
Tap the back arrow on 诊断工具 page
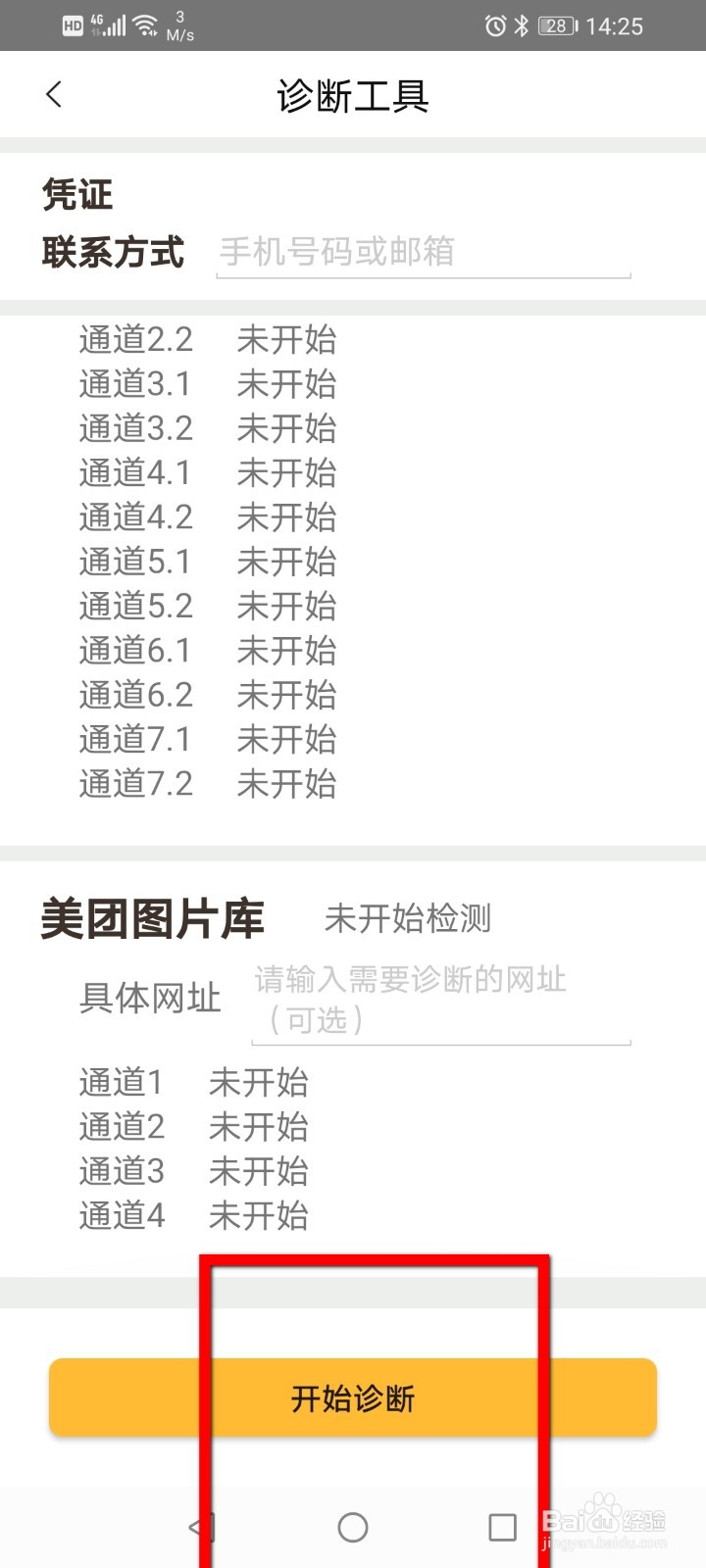click(53, 95)
